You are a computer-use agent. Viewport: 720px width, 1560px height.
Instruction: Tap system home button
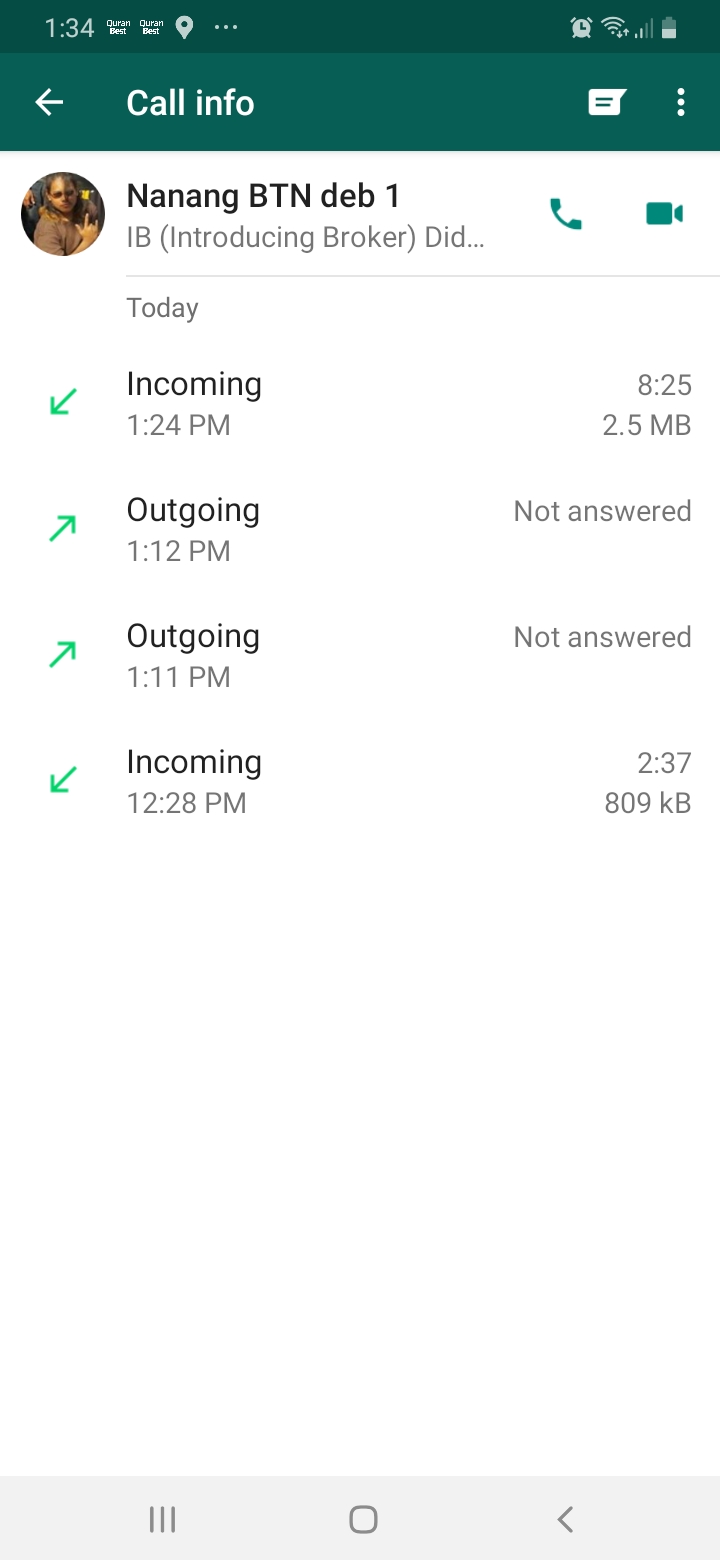pos(363,1520)
